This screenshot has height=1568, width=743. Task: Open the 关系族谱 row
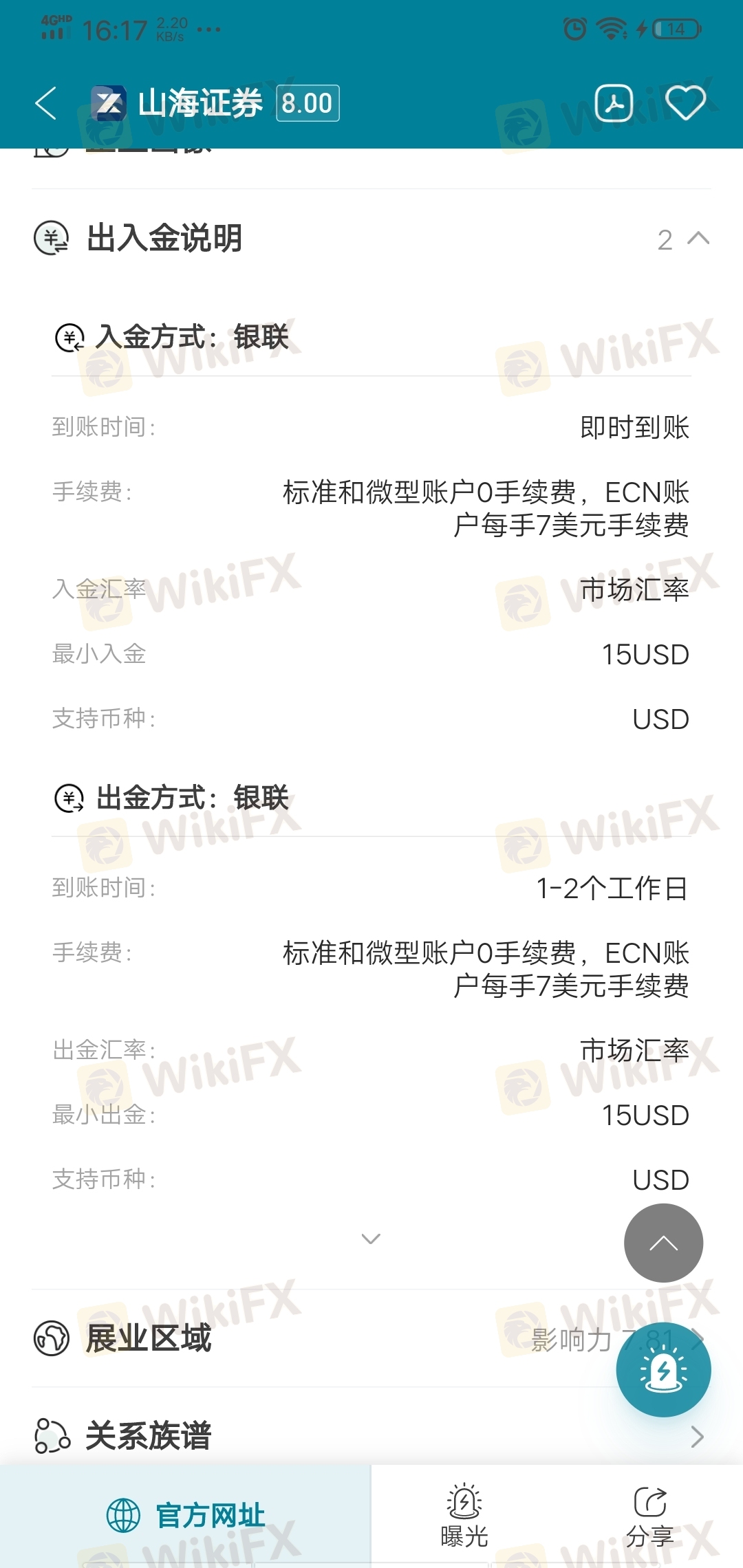pyautogui.click(x=371, y=1436)
